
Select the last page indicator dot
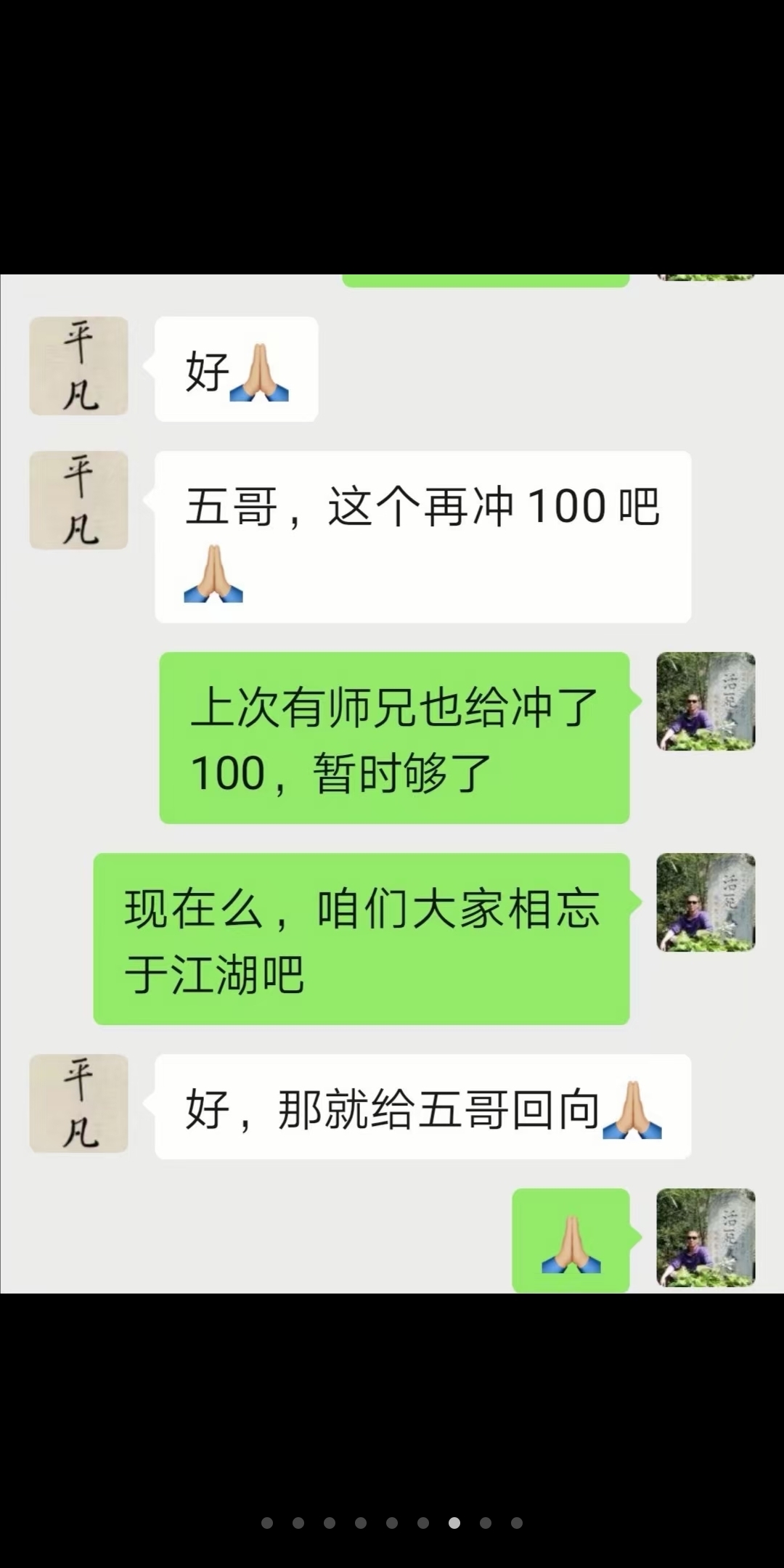[x=517, y=1523]
